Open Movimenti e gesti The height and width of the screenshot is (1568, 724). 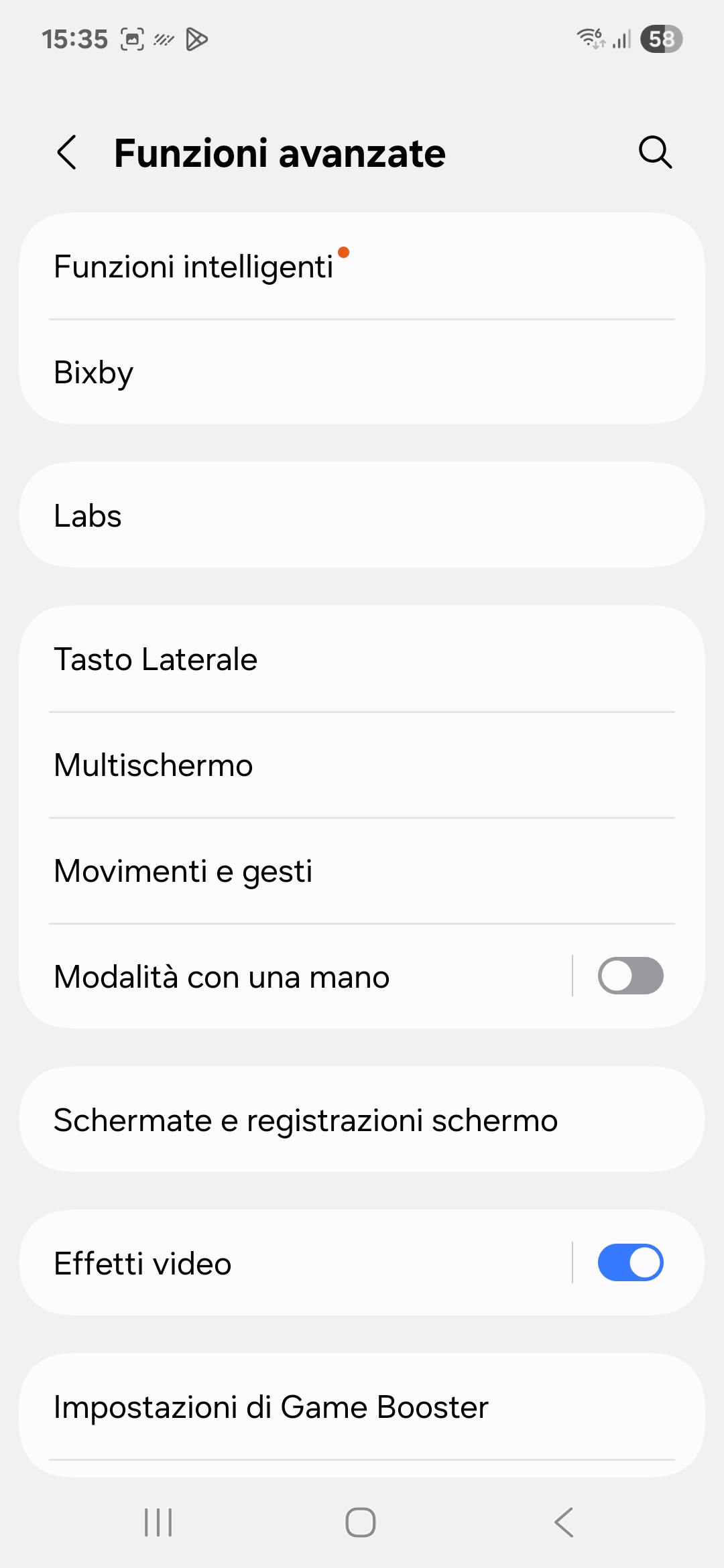(362, 870)
